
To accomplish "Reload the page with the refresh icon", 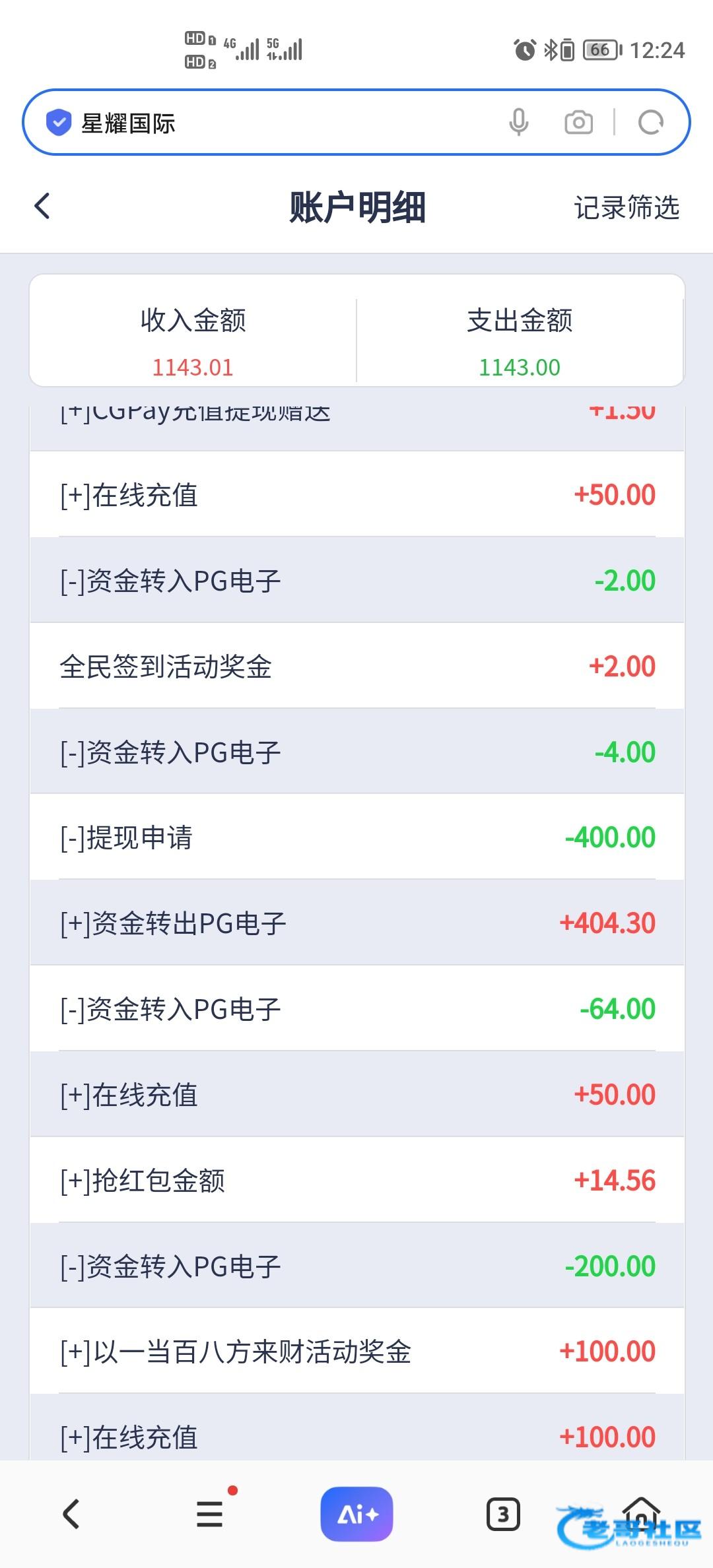I will click(x=650, y=122).
